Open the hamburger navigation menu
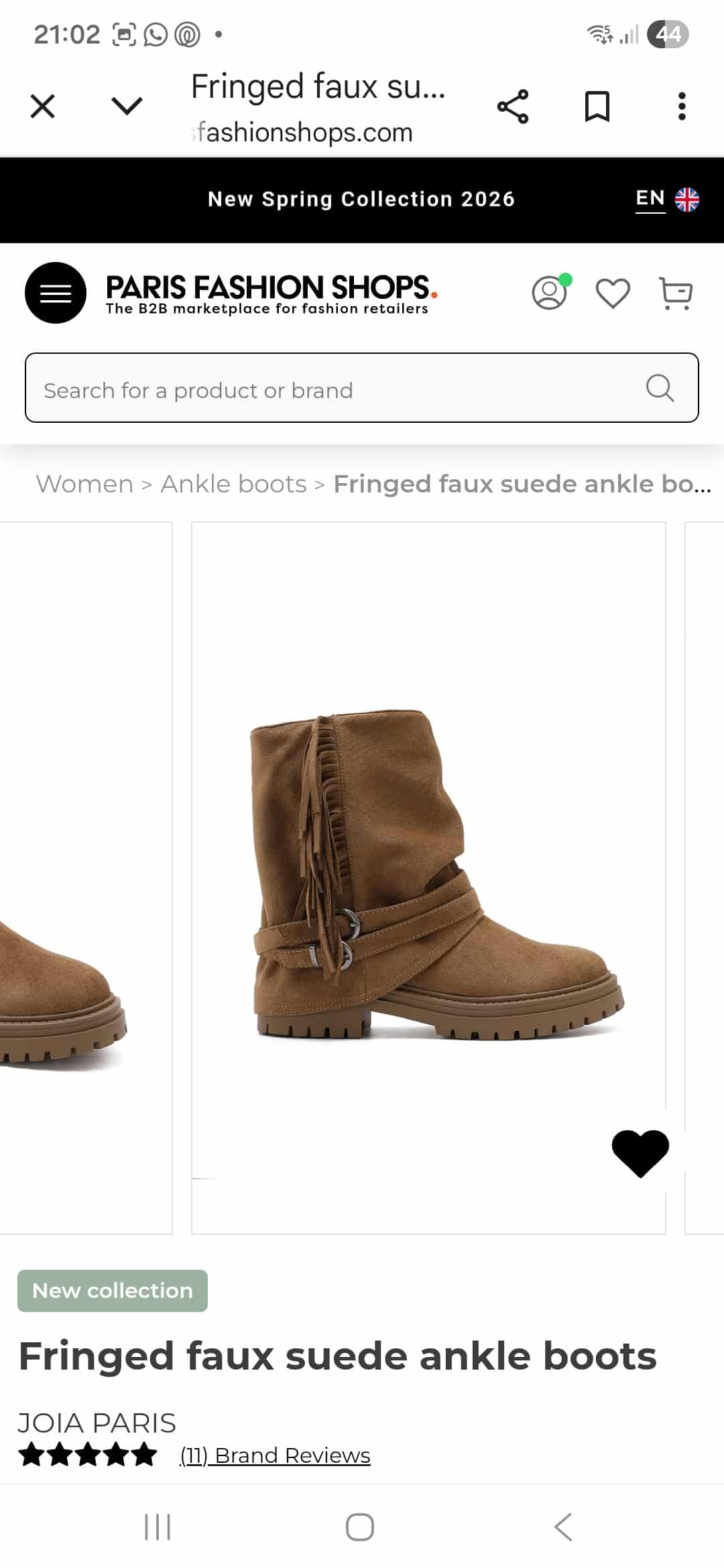This screenshot has width=724, height=1568. point(56,293)
